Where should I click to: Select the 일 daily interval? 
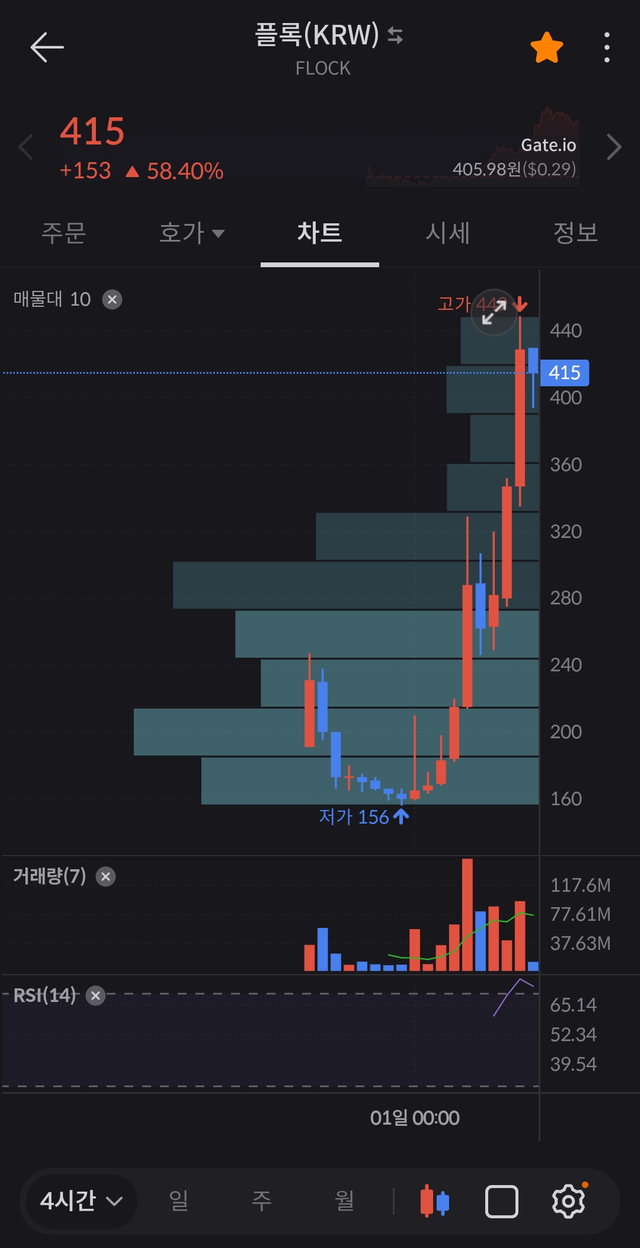click(x=179, y=1201)
